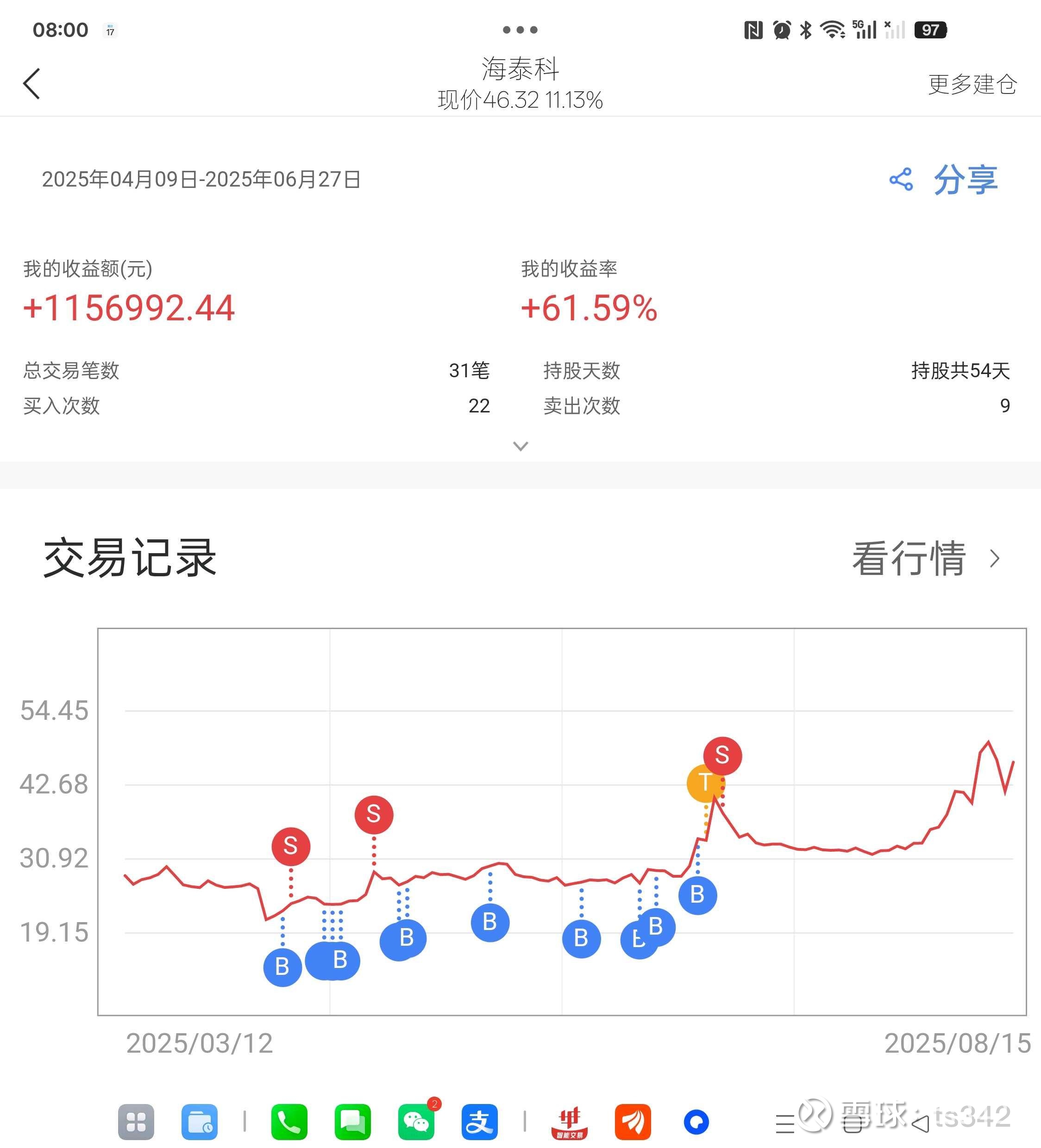This screenshot has width=1041, height=1148.
Task: Open the Phone app in the dock
Action: (289, 1122)
